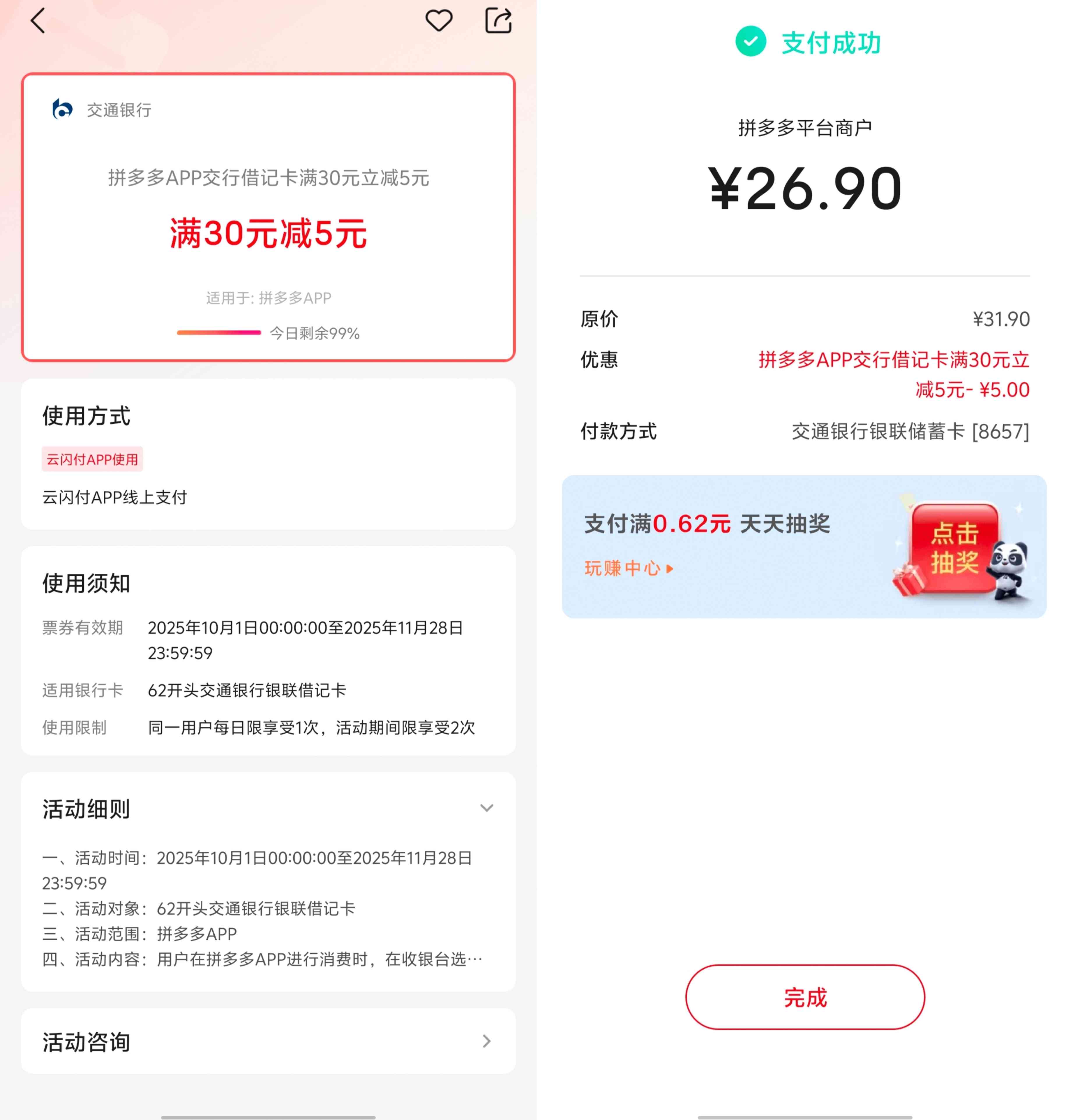View the 使用须知 section
The image size is (1073, 1120).
86,584
